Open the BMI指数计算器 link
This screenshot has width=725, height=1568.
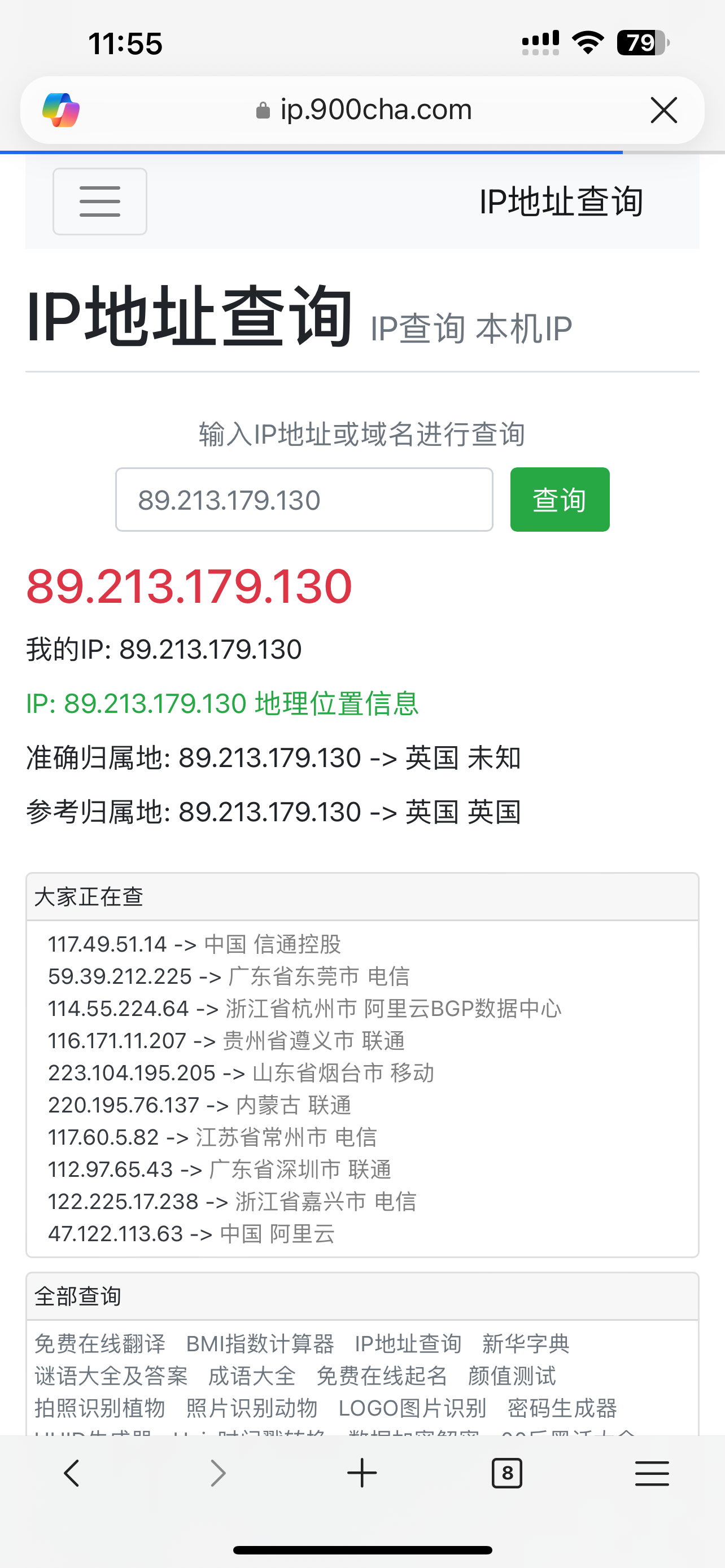point(260,1343)
